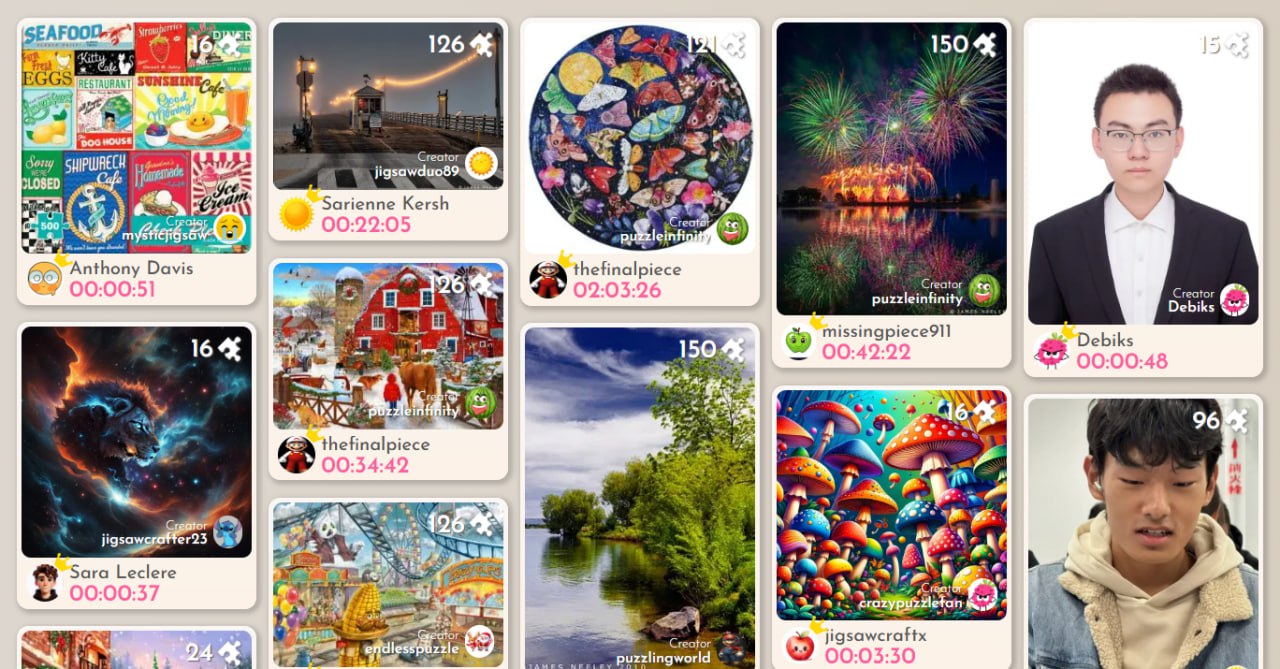Image resolution: width=1280 pixels, height=669 pixels.
Task: Open the circular butterflies puzzle
Action: click(639, 137)
